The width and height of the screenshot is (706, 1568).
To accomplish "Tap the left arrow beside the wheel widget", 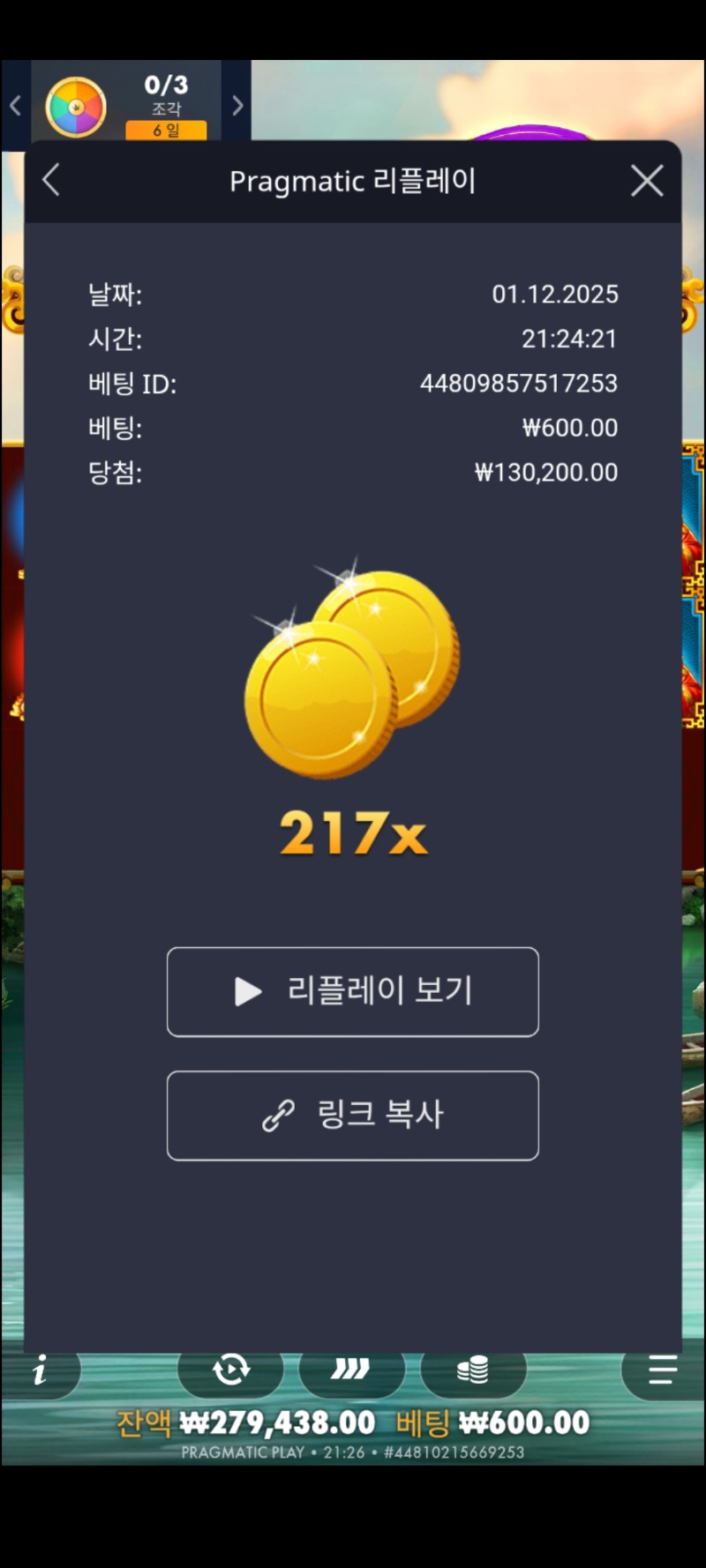I will point(15,107).
